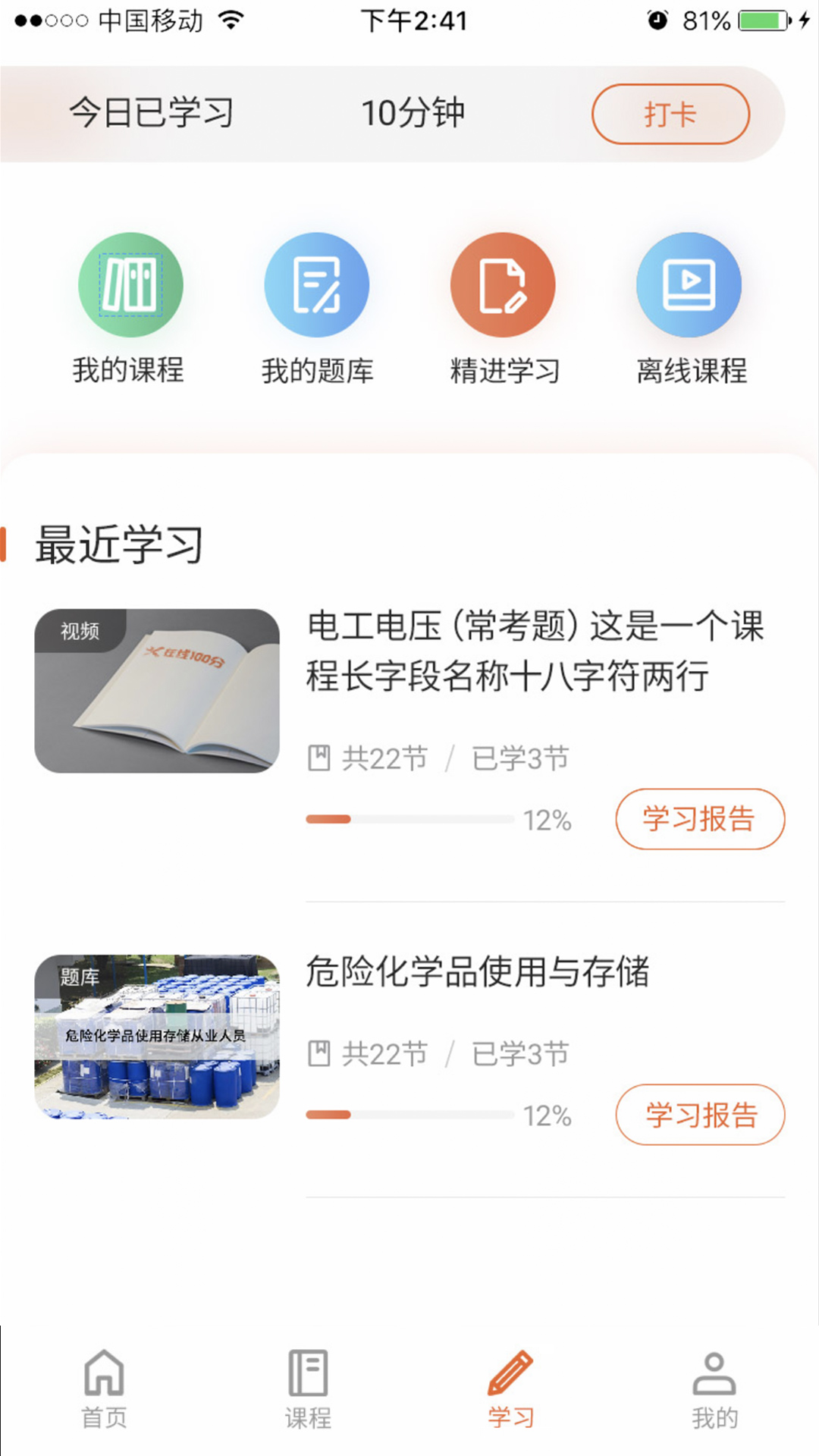
Task: Open 学习报告 for 危险化学品使用与存储
Action: click(x=700, y=1115)
